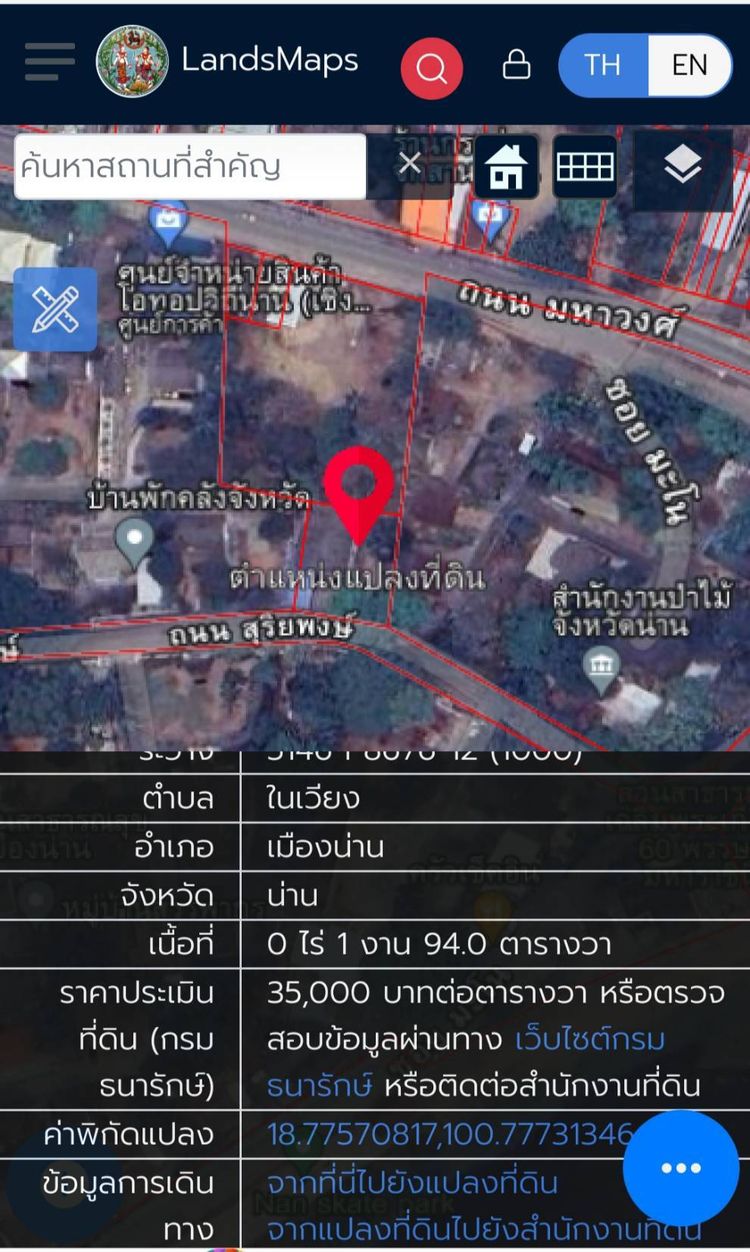Tap the place search field
The height and width of the screenshot is (1252, 750).
[x=190, y=167]
